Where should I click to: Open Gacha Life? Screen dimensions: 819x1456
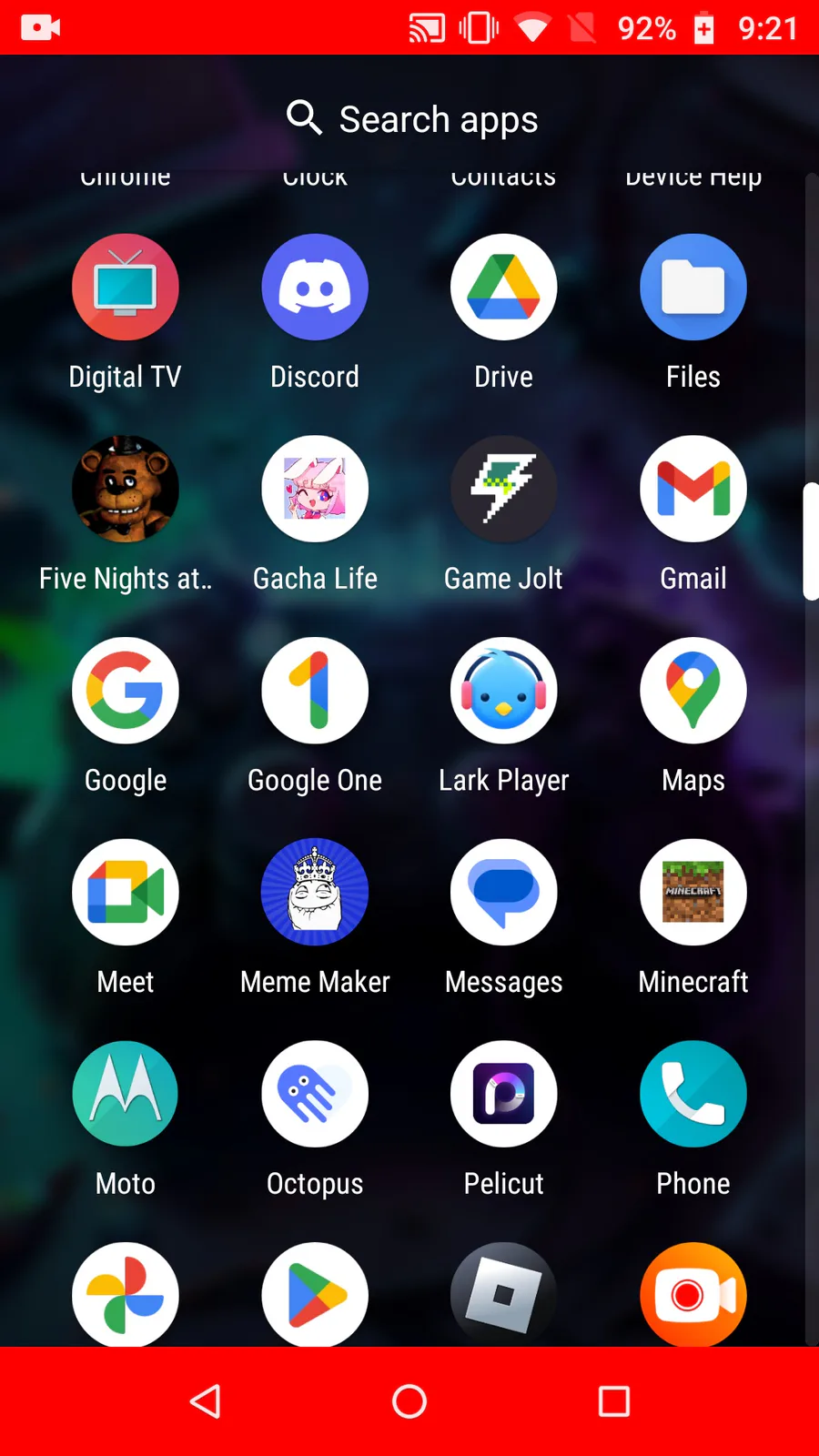coord(315,490)
